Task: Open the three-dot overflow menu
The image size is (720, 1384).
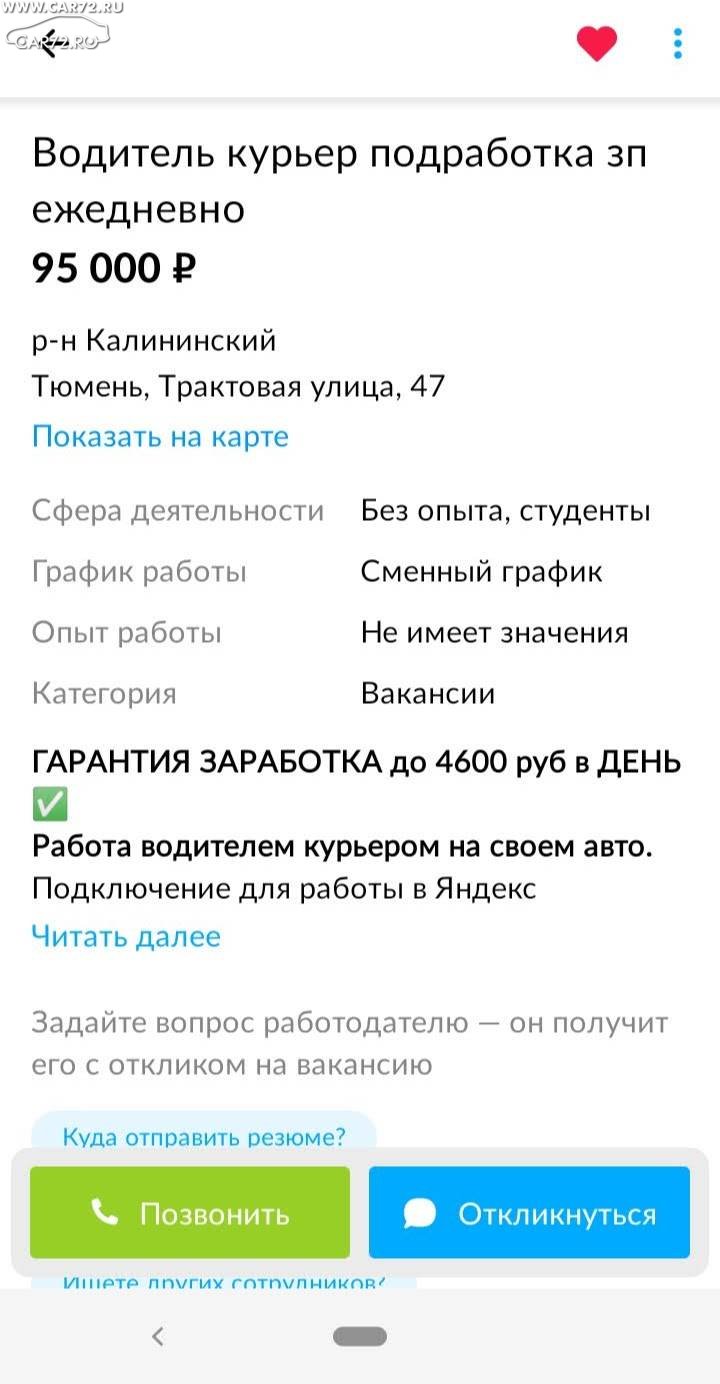Action: (x=678, y=44)
